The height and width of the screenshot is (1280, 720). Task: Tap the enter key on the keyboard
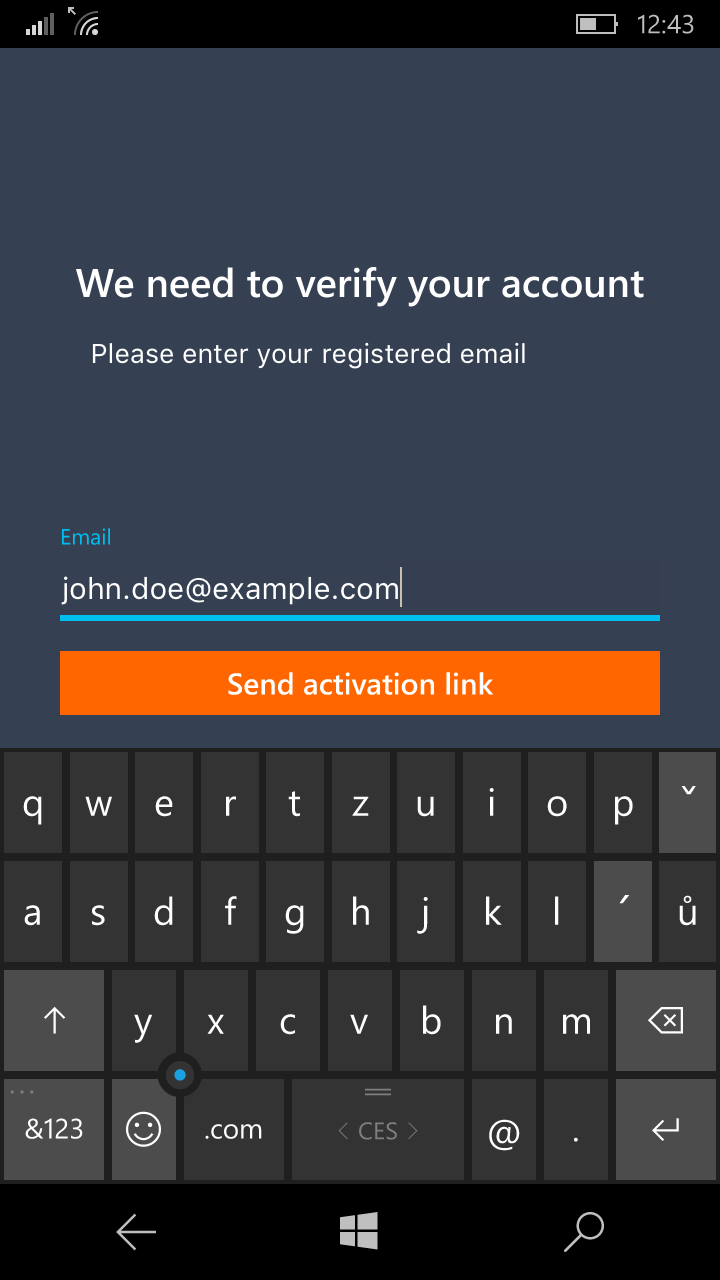(x=666, y=1130)
